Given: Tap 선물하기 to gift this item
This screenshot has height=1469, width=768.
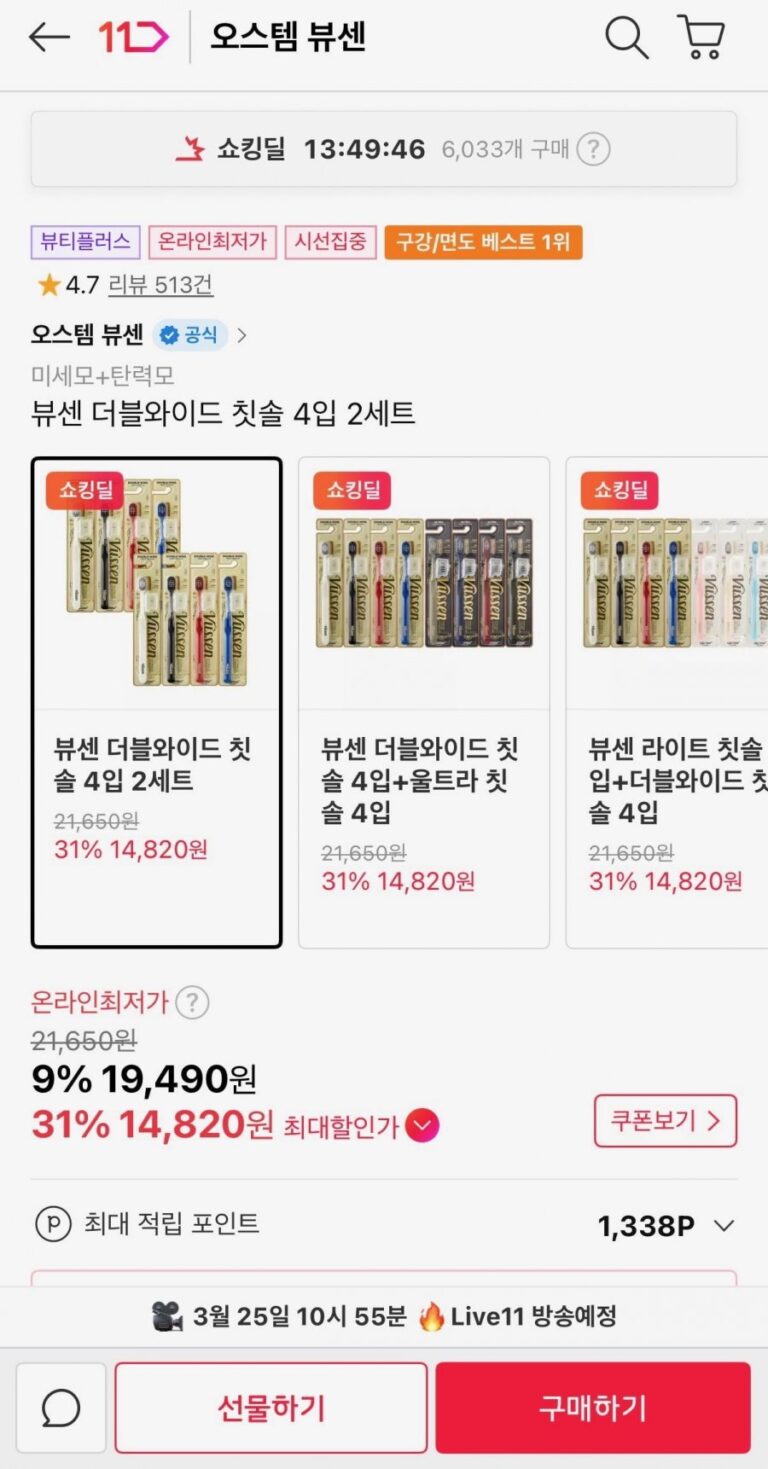Looking at the screenshot, I should (x=271, y=1408).
